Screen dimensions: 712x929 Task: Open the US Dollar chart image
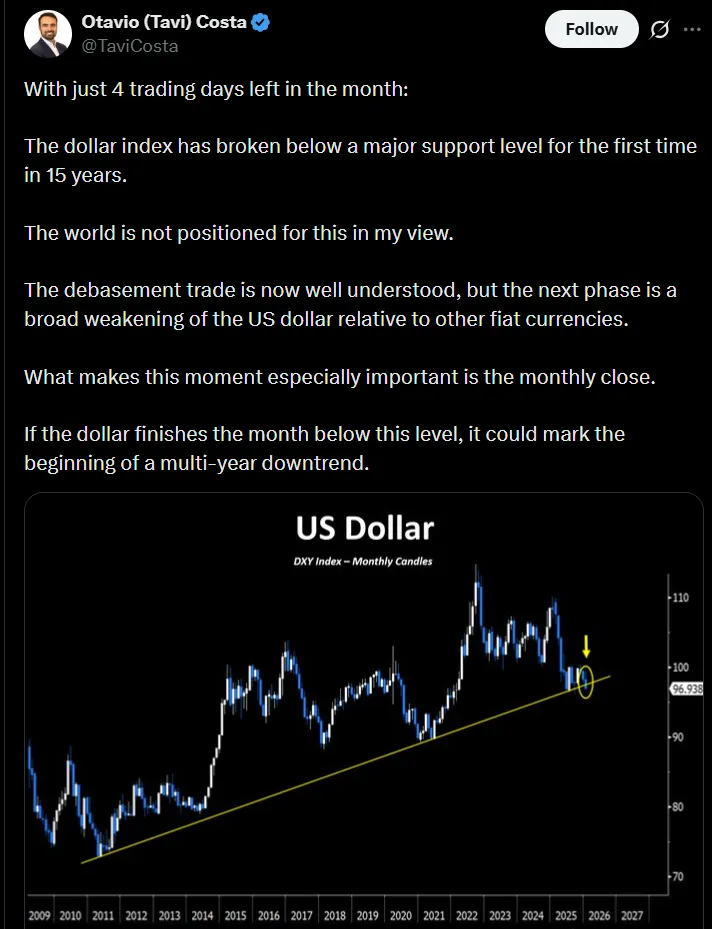(363, 710)
